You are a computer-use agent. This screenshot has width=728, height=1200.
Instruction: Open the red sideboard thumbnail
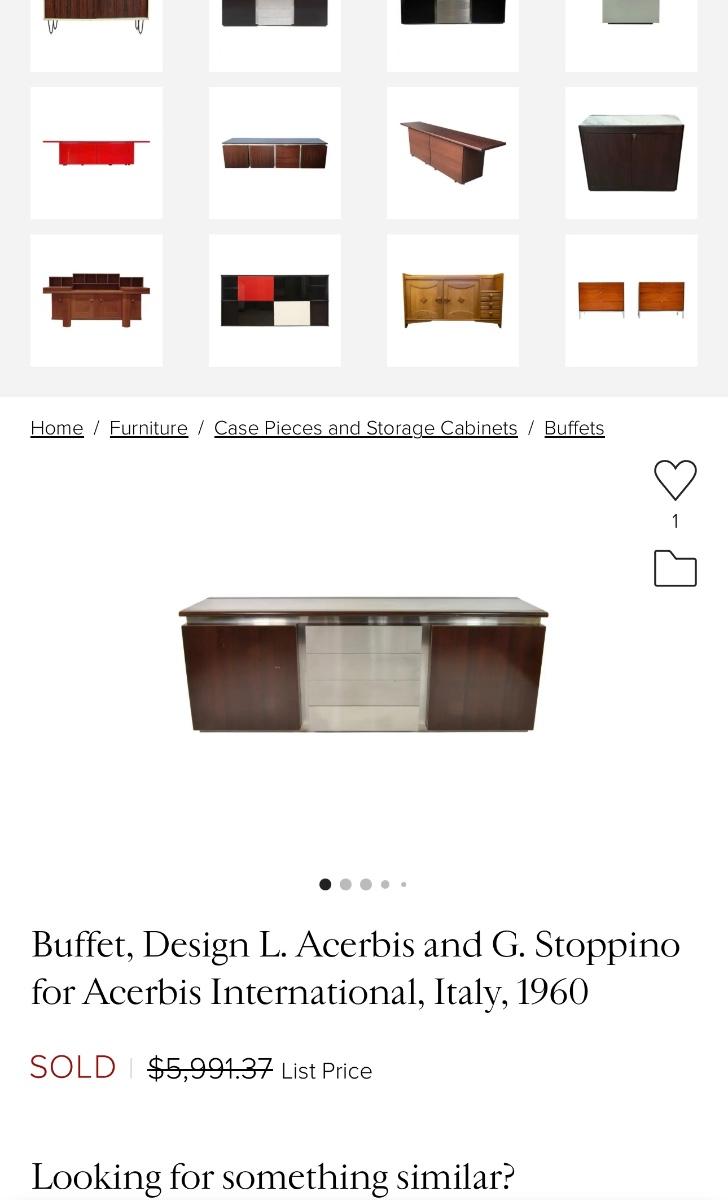(96, 153)
